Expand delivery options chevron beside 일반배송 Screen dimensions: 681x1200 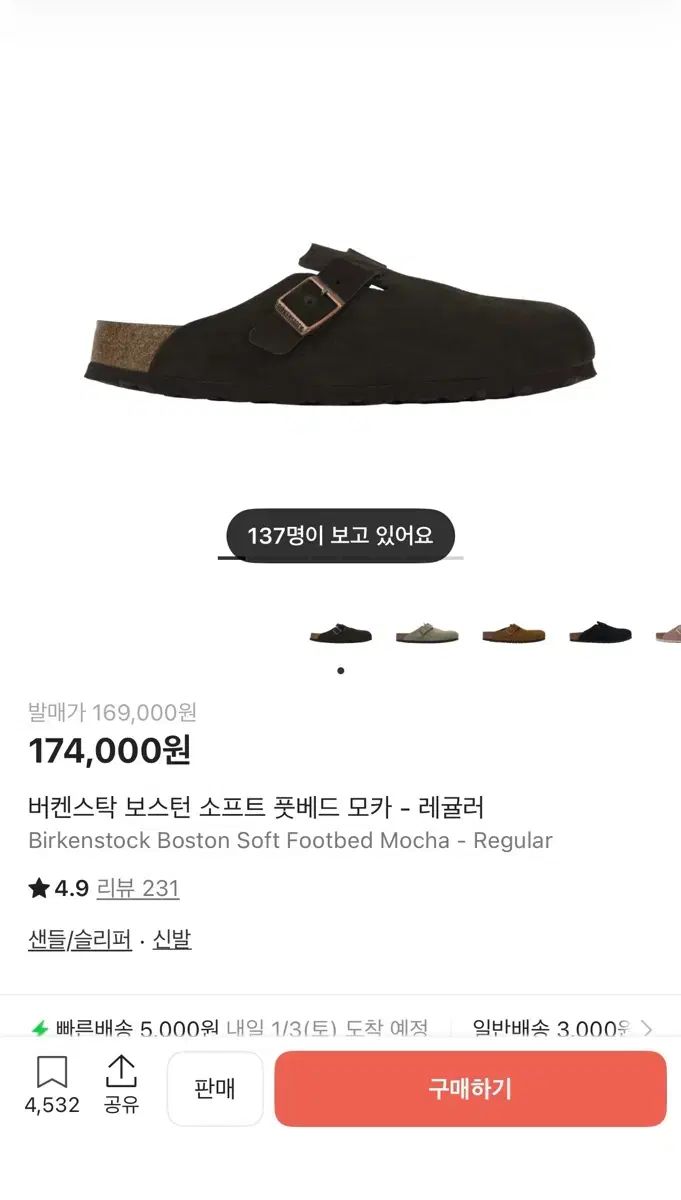click(647, 1028)
